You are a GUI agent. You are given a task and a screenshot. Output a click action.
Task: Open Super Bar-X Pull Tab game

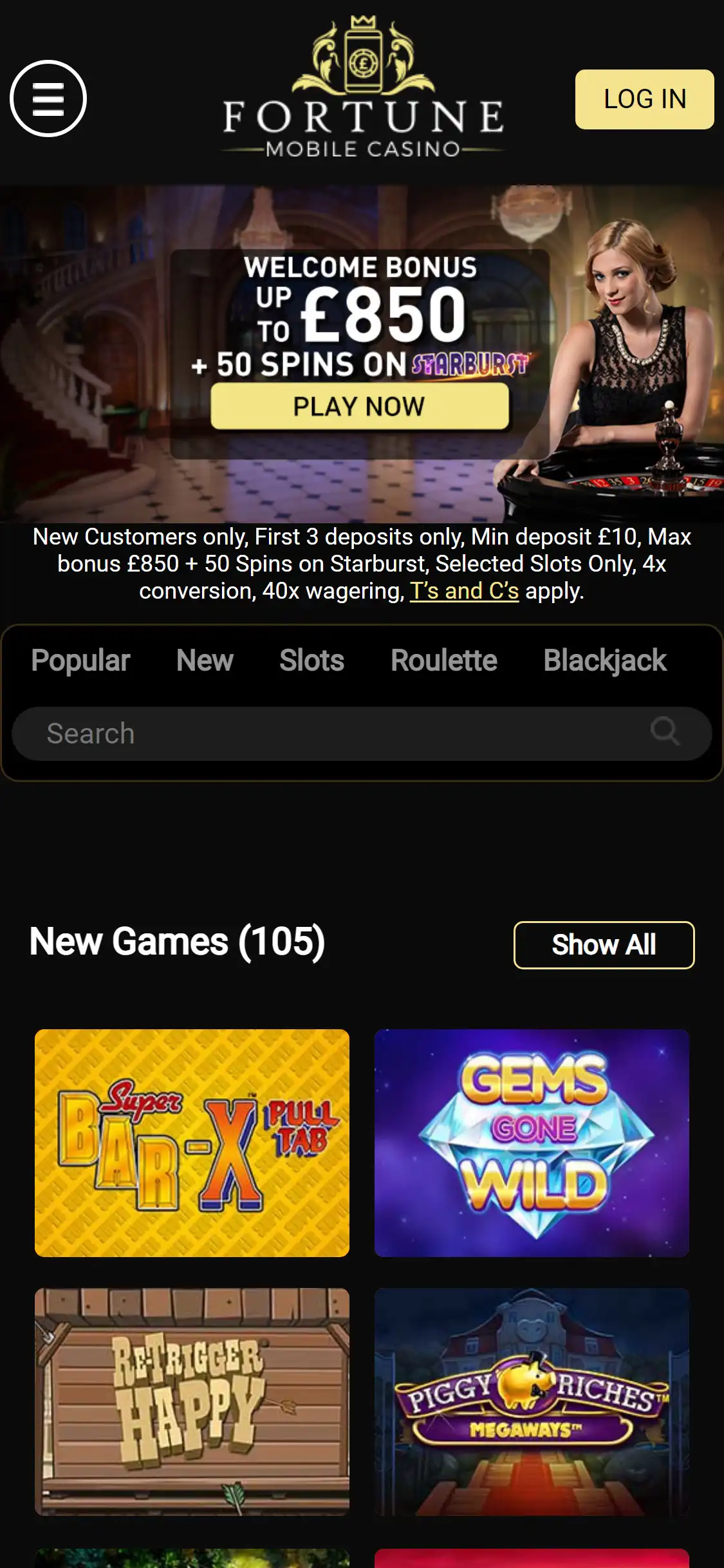pos(192,1143)
